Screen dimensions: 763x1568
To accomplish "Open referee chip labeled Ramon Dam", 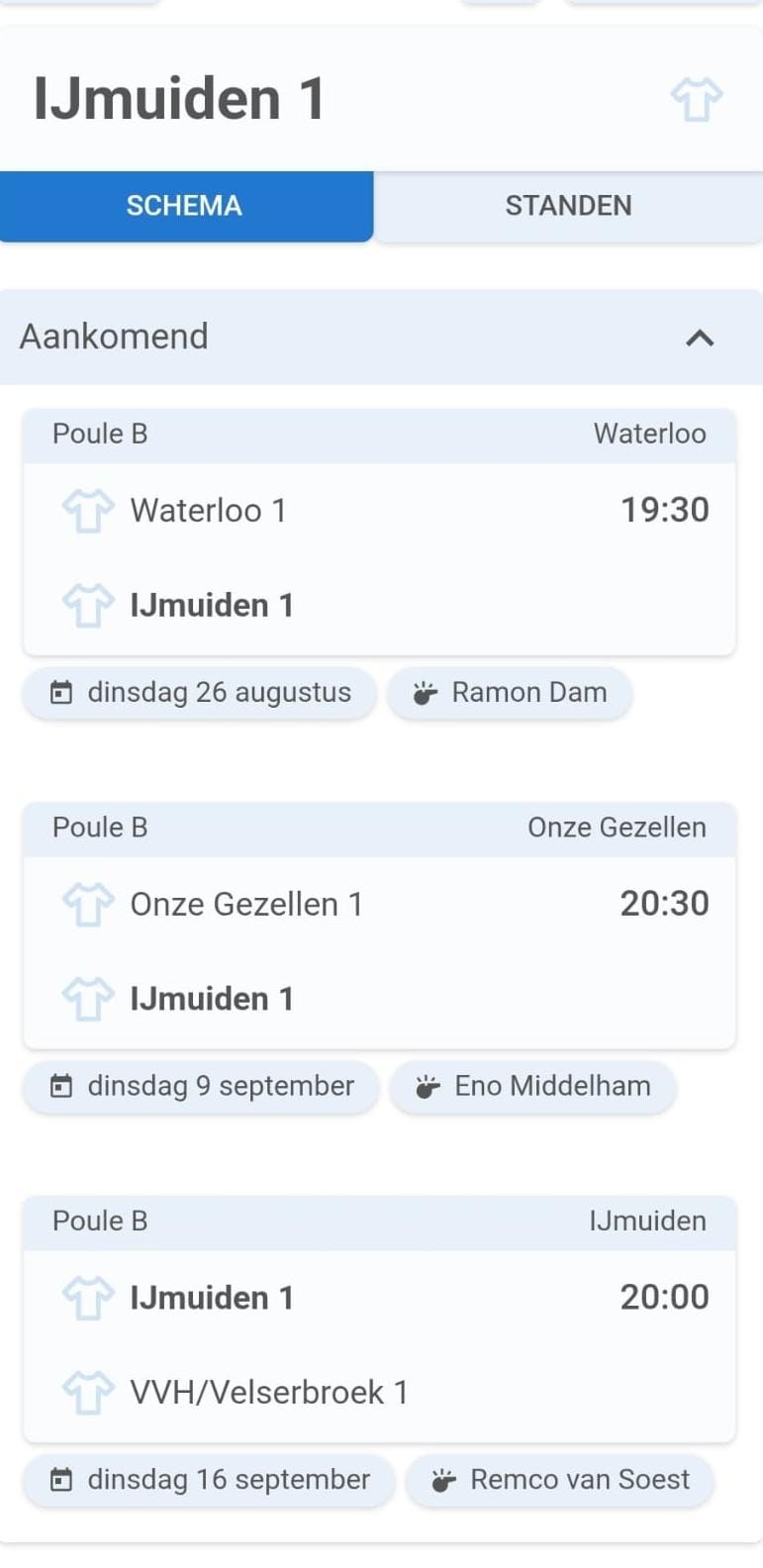I will click(511, 692).
